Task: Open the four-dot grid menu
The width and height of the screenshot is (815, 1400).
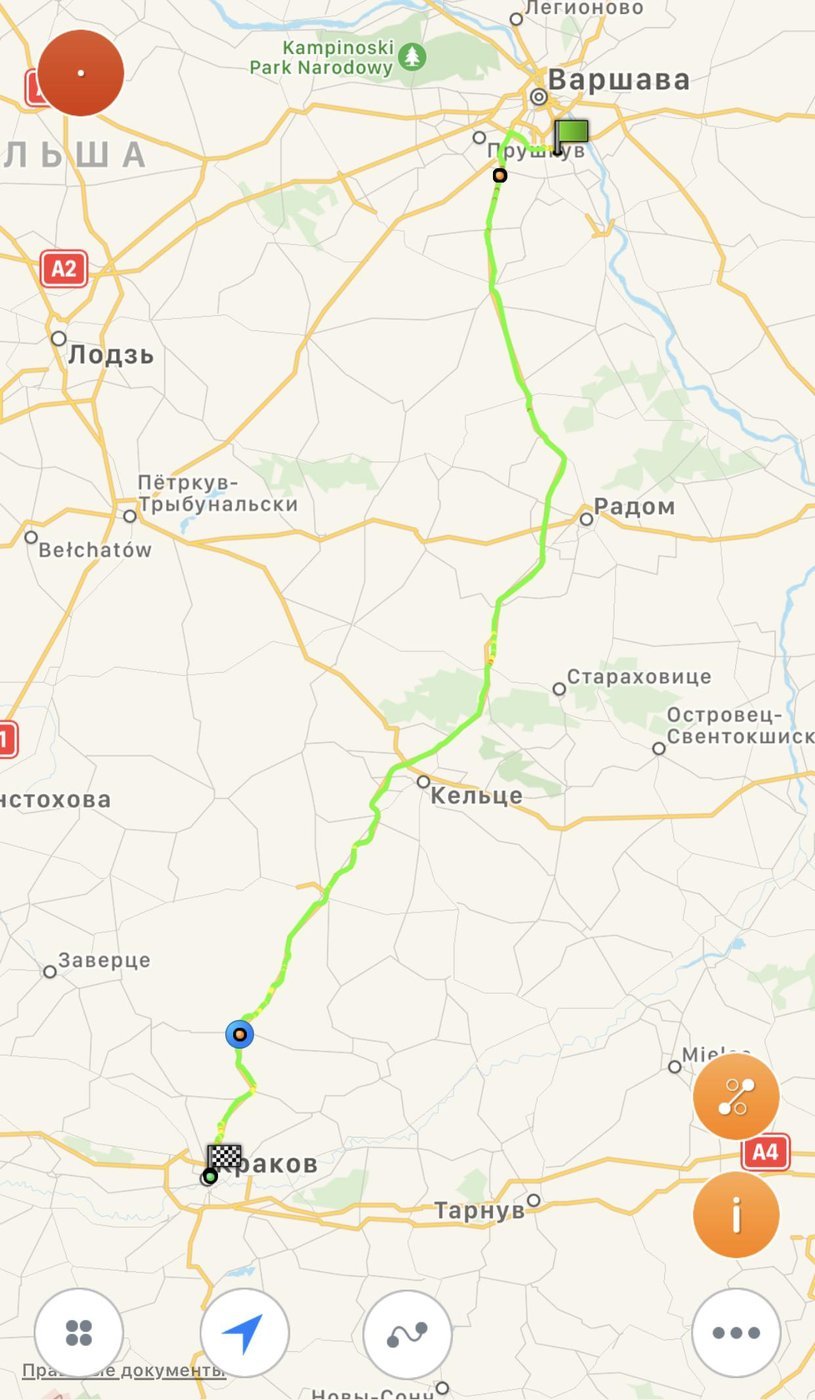Action: coord(78,1332)
